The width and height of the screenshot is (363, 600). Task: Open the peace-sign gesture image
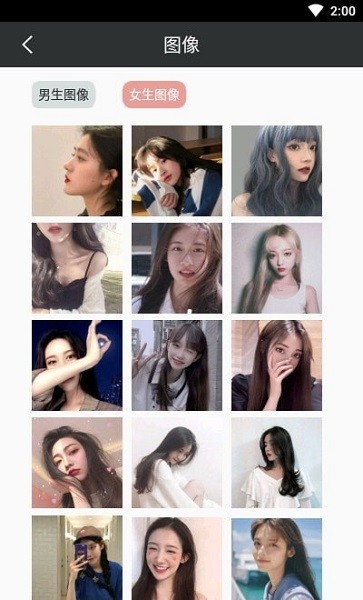tap(177, 365)
